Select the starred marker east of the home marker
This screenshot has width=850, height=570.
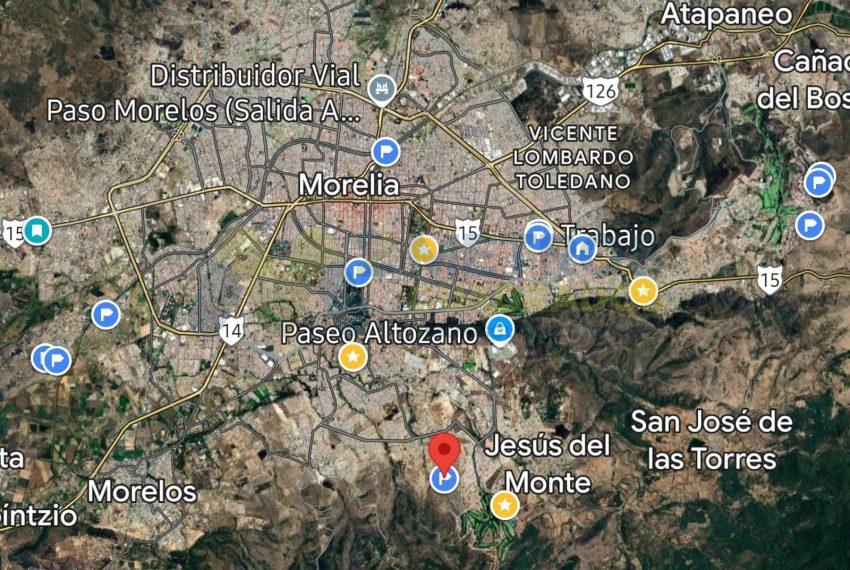(x=643, y=291)
